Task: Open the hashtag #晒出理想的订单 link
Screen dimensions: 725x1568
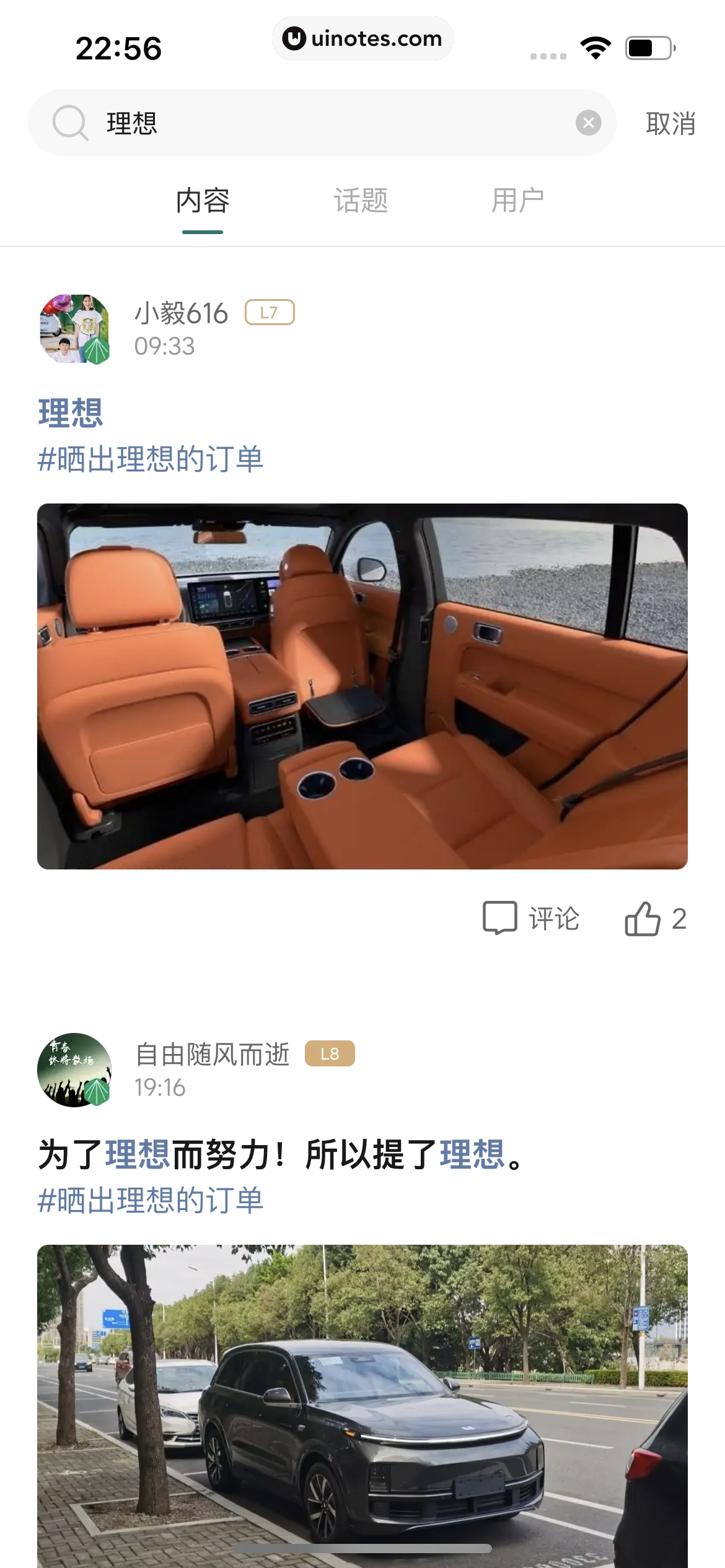Action: (151, 459)
